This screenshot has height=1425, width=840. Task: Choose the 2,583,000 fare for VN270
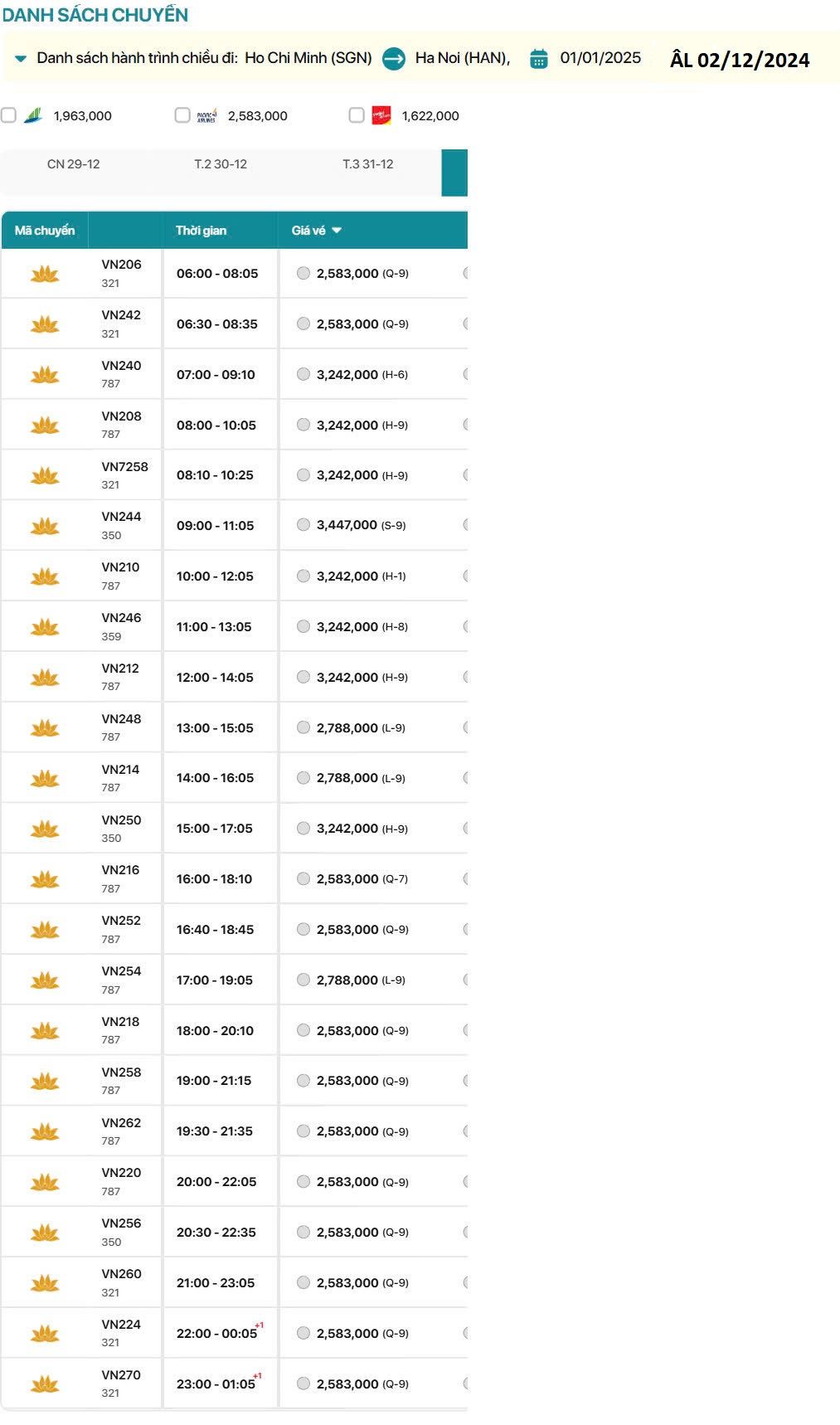coord(303,1384)
